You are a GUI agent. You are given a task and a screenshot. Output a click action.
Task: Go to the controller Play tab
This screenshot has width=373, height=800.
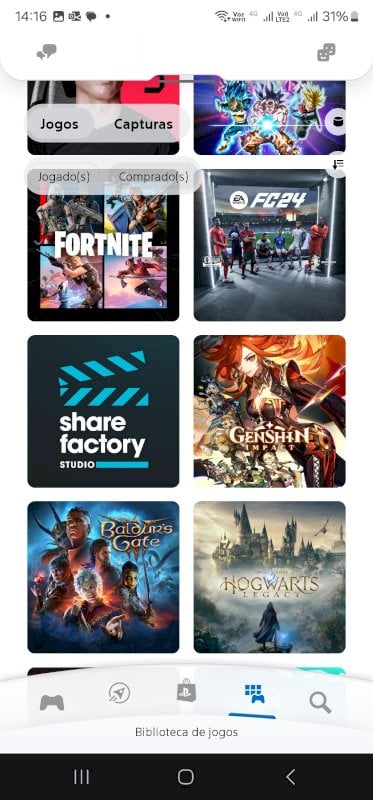click(52, 703)
